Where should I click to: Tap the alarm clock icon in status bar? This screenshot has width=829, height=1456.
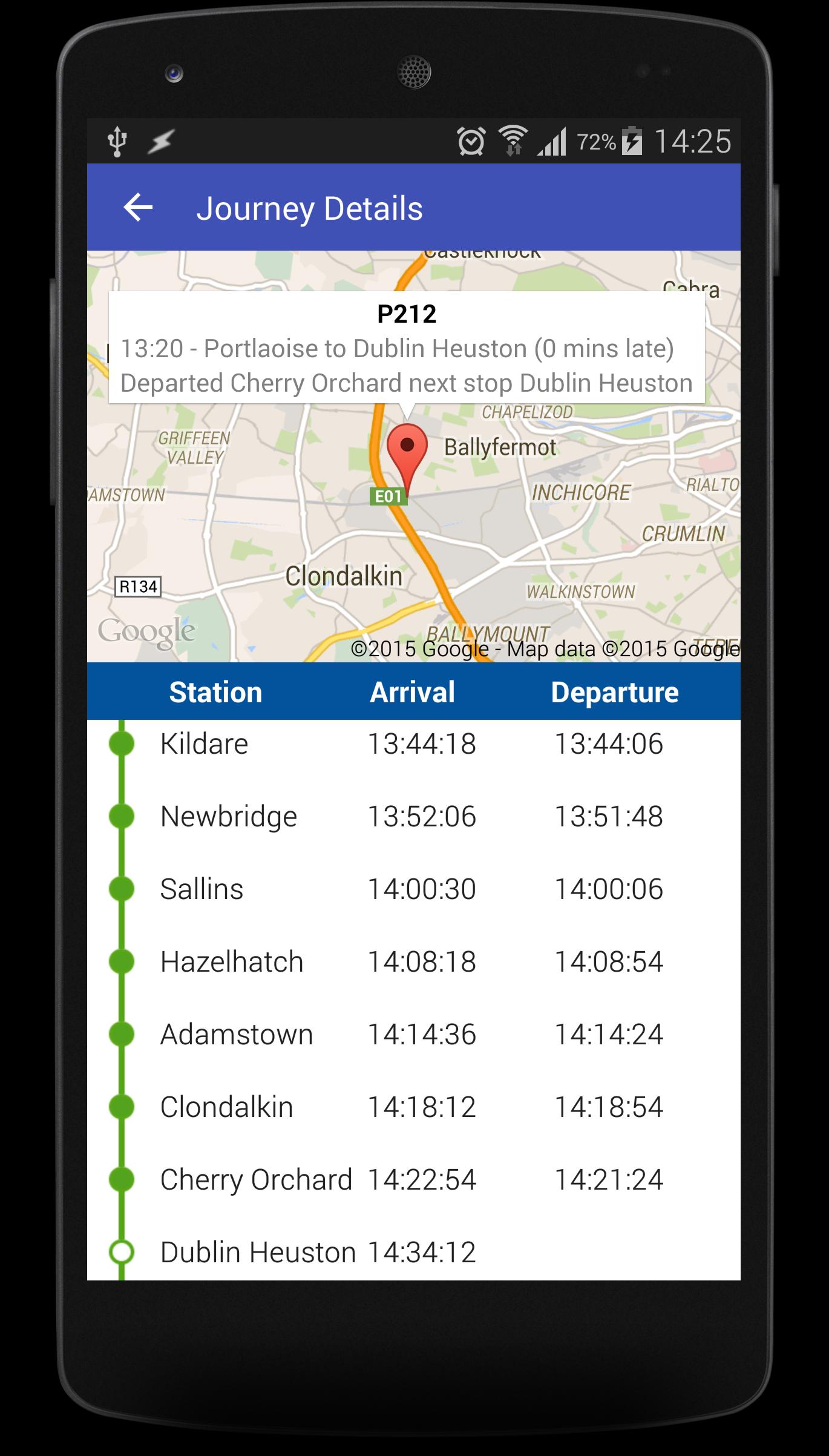click(469, 140)
